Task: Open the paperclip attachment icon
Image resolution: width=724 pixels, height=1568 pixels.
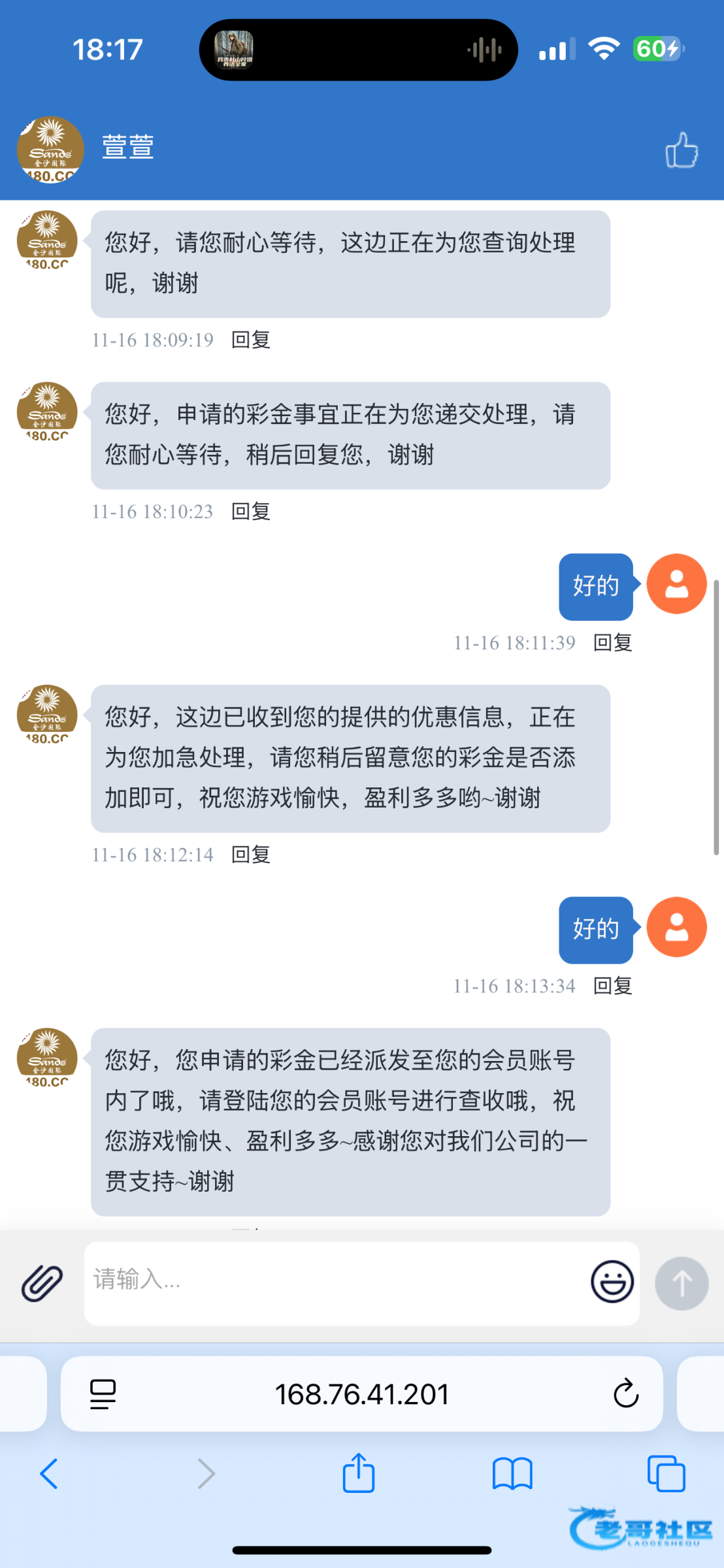Action: (42, 1283)
